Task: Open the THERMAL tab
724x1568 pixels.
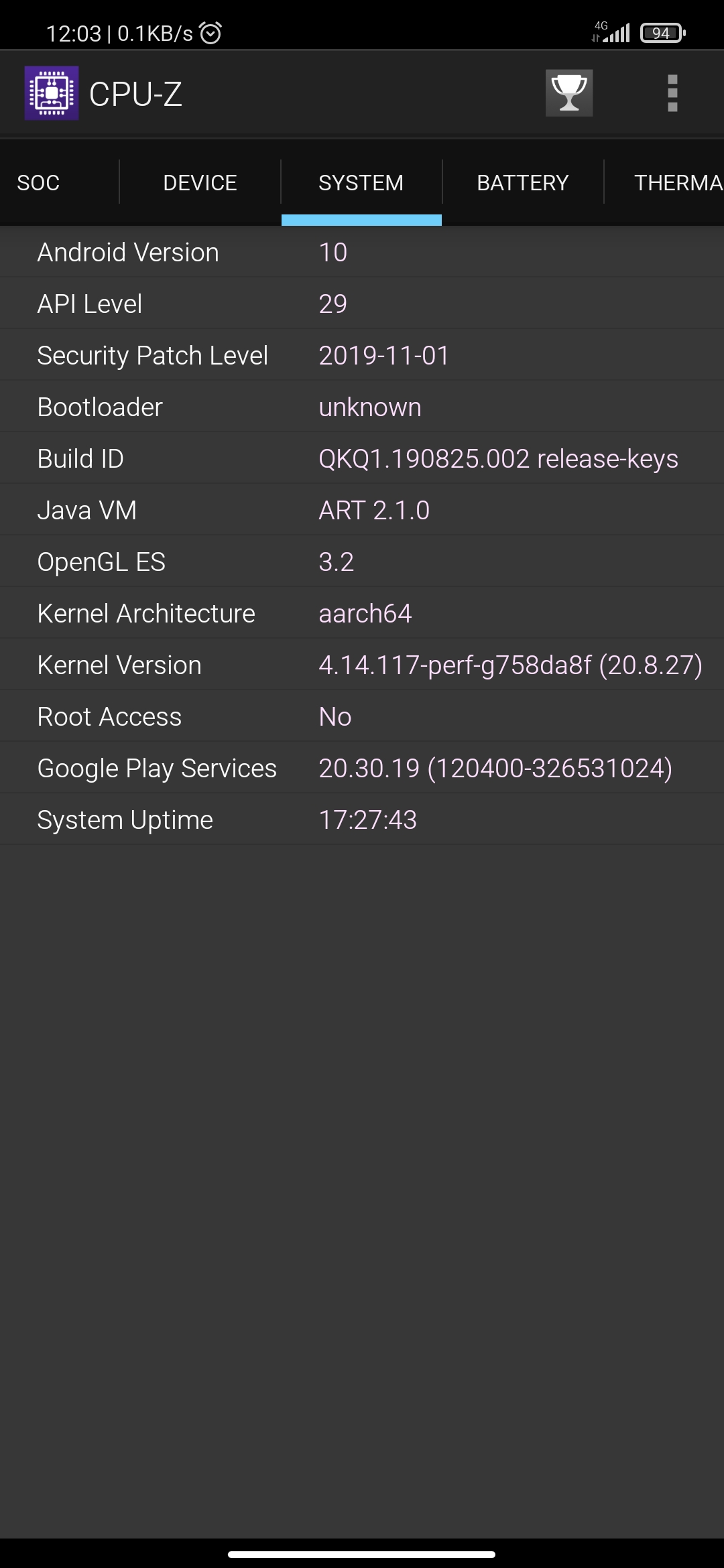Action: (670, 182)
